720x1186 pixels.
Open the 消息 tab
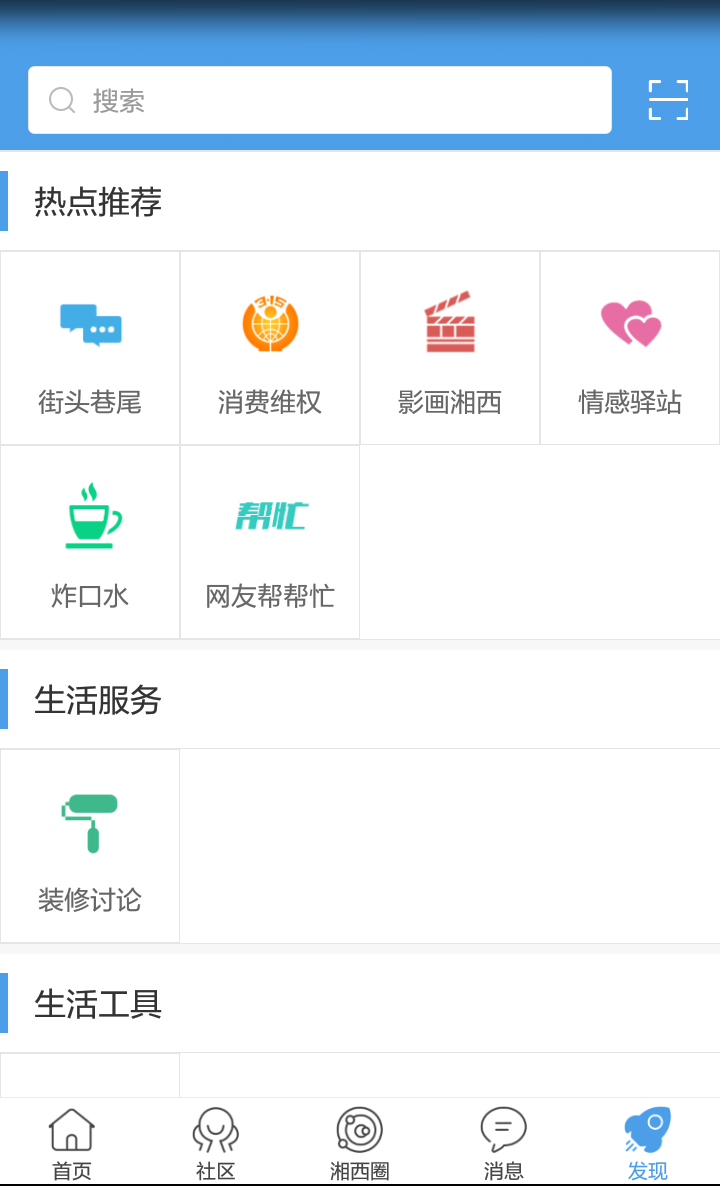(x=504, y=1143)
